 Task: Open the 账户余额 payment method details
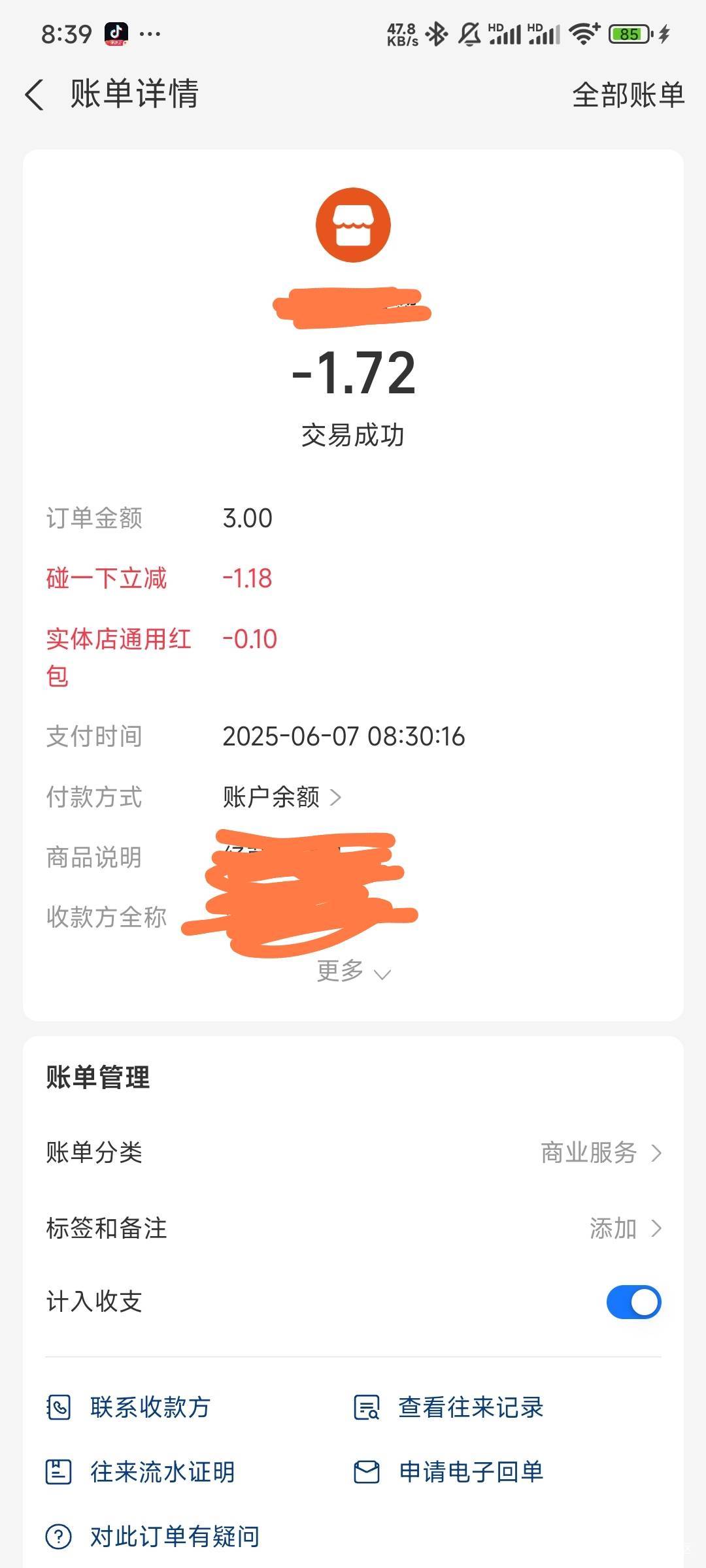coord(282,797)
